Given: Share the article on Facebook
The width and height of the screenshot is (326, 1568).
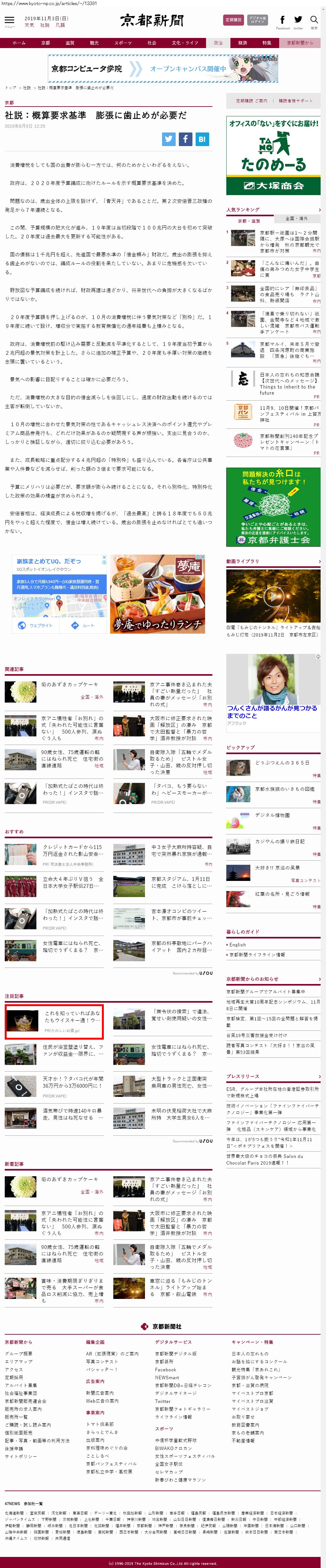Looking at the screenshot, I should 185,139.
